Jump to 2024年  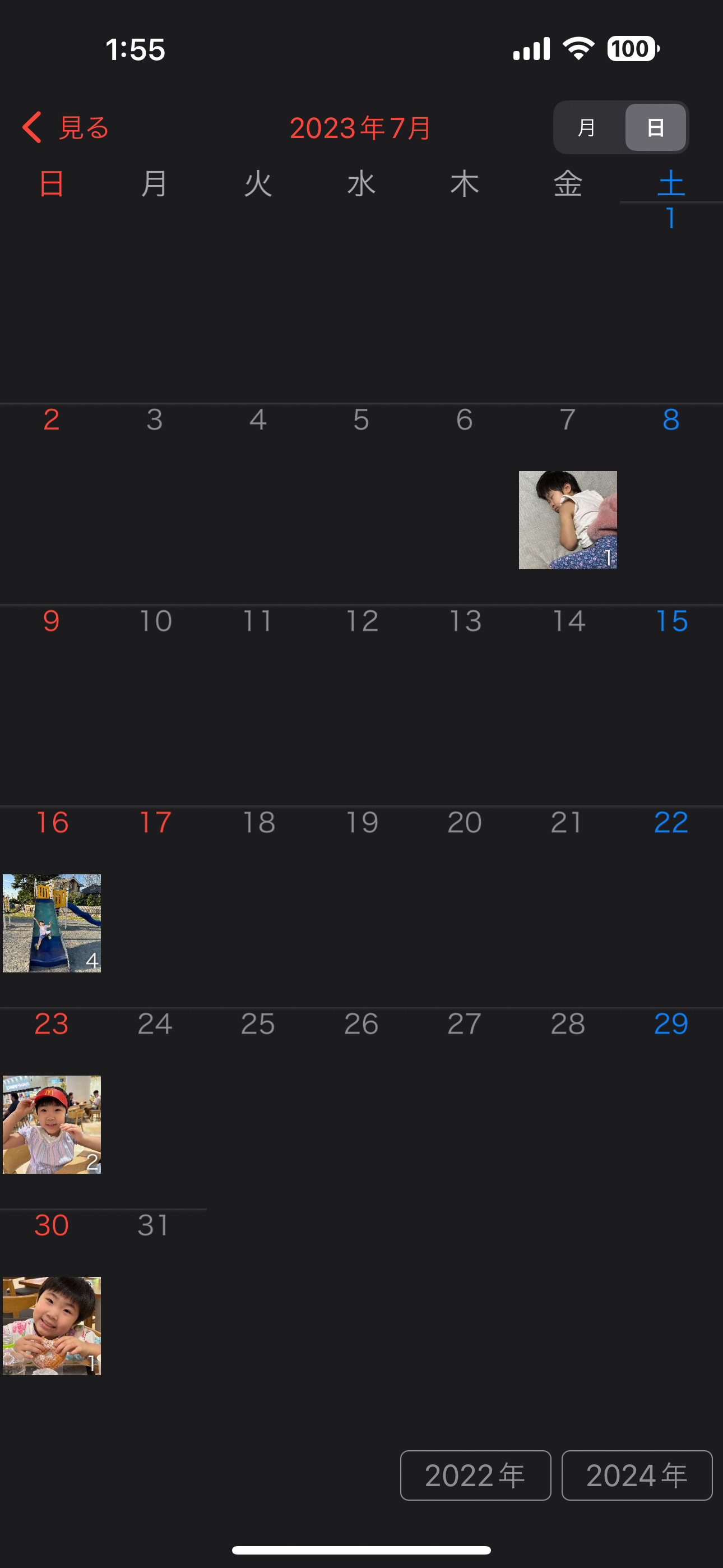tap(637, 1475)
